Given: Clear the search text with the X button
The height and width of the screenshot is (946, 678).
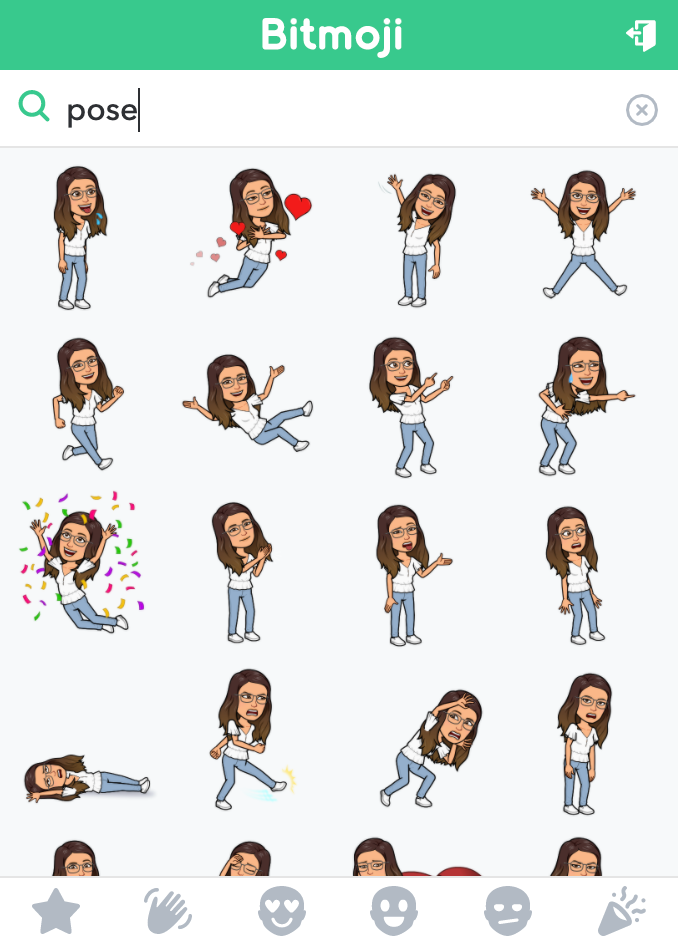Looking at the screenshot, I should (x=641, y=109).
